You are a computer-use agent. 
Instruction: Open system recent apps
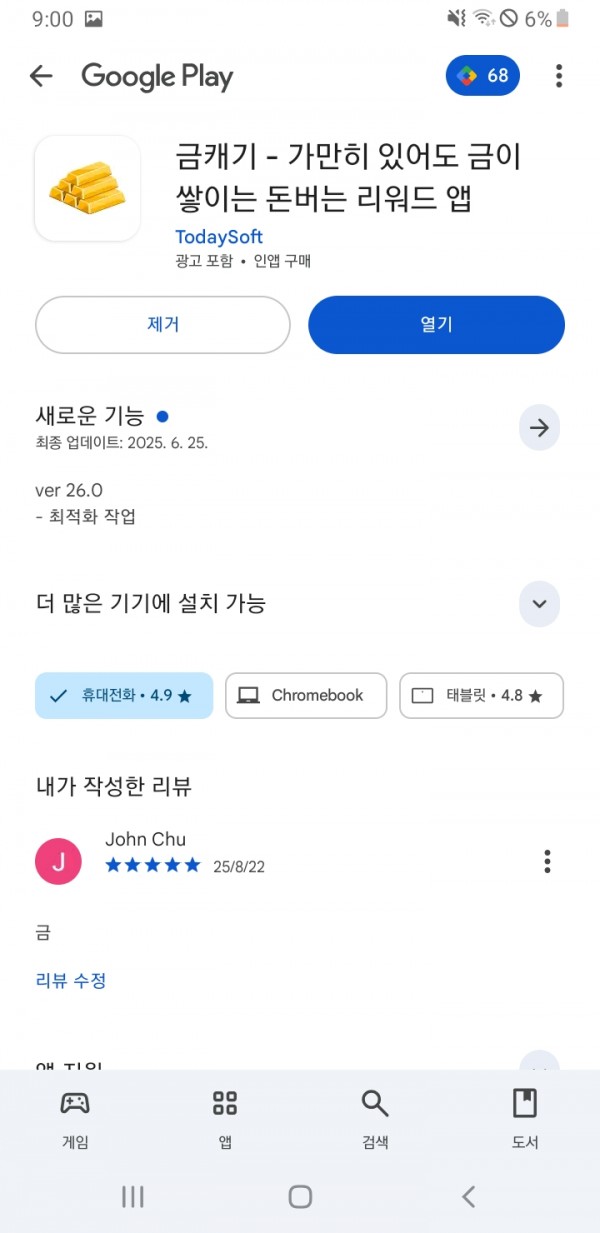click(x=133, y=1196)
